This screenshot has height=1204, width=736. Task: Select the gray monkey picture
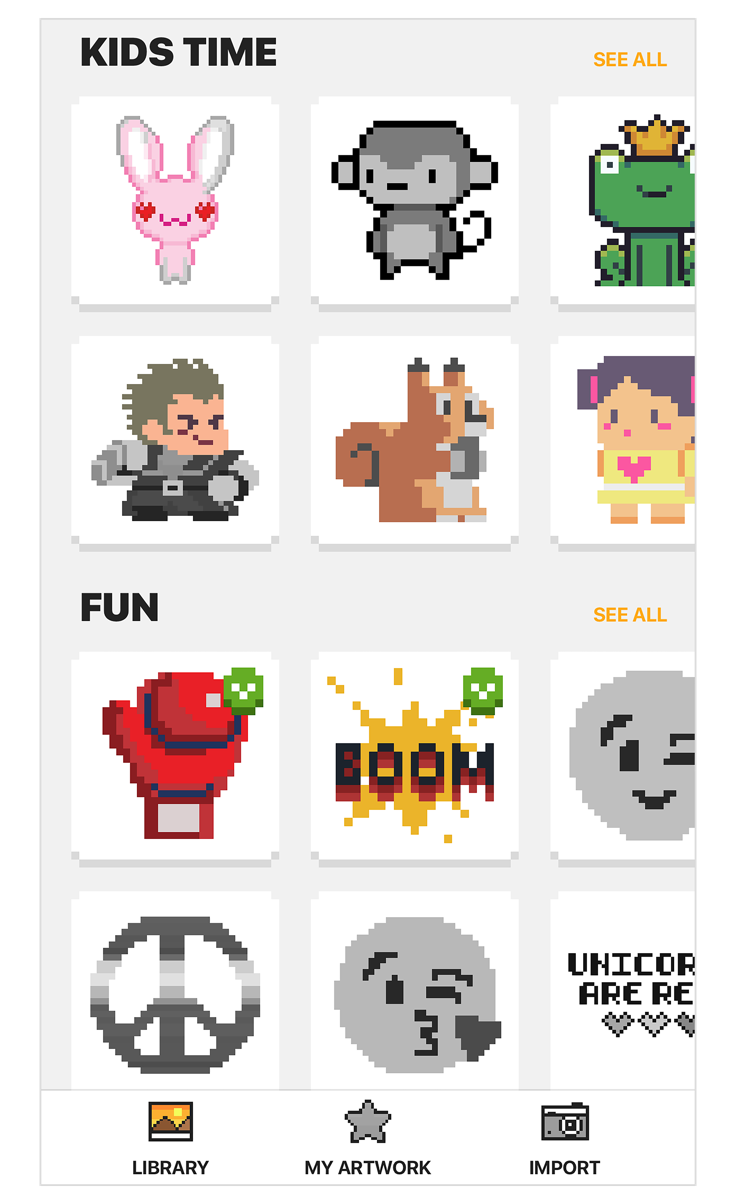tap(414, 200)
